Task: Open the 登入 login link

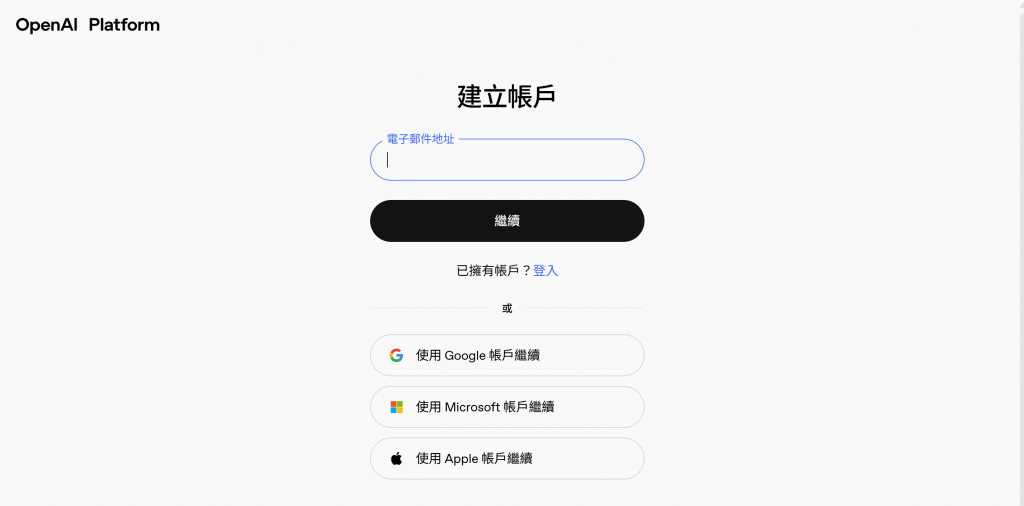Action: click(545, 271)
